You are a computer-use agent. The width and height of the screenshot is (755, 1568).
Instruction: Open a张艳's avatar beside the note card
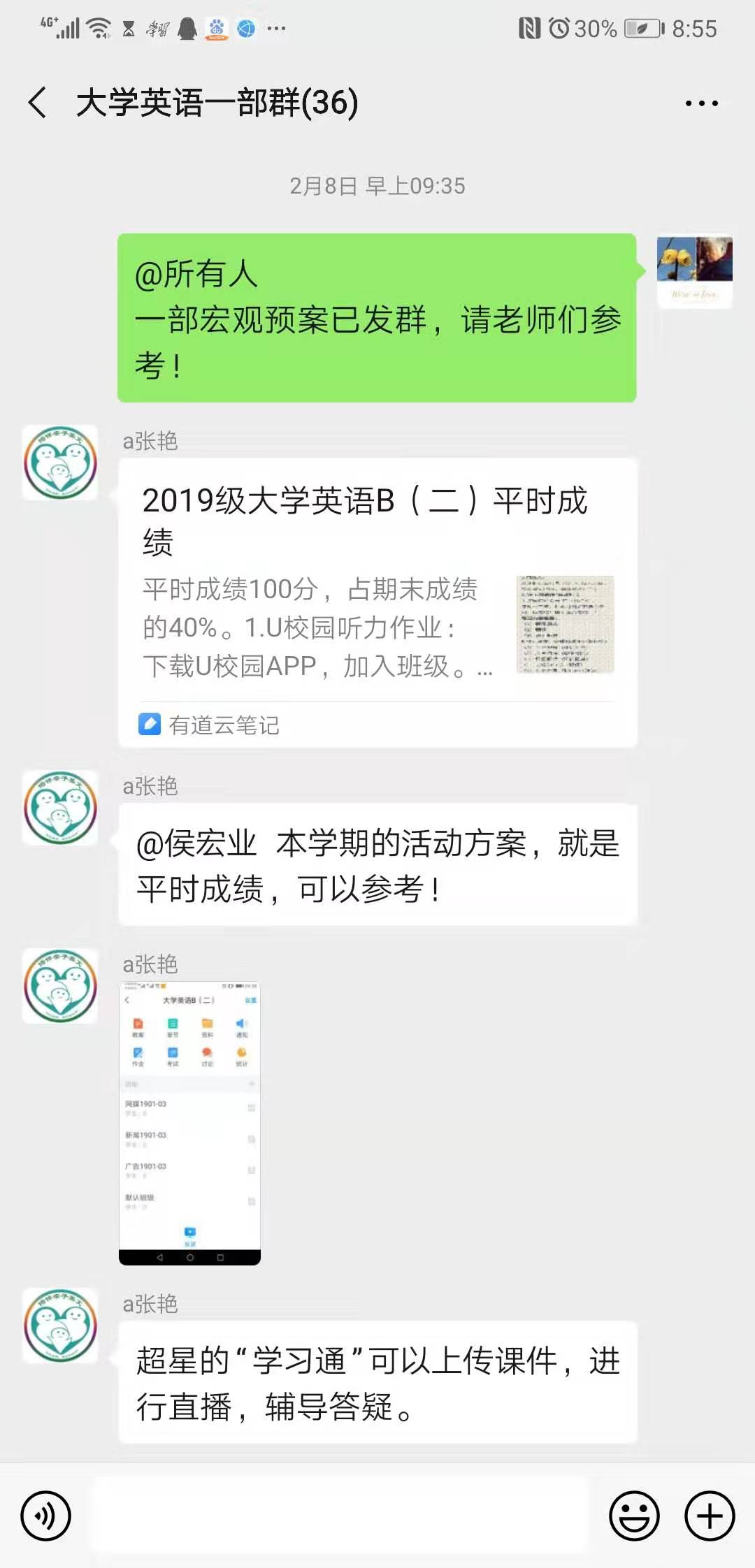[60, 463]
